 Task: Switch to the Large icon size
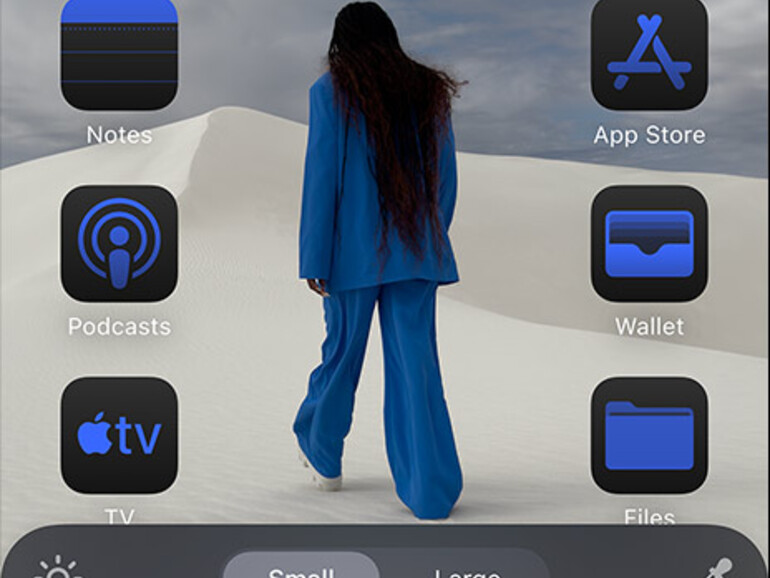pyautogui.click(x=467, y=570)
